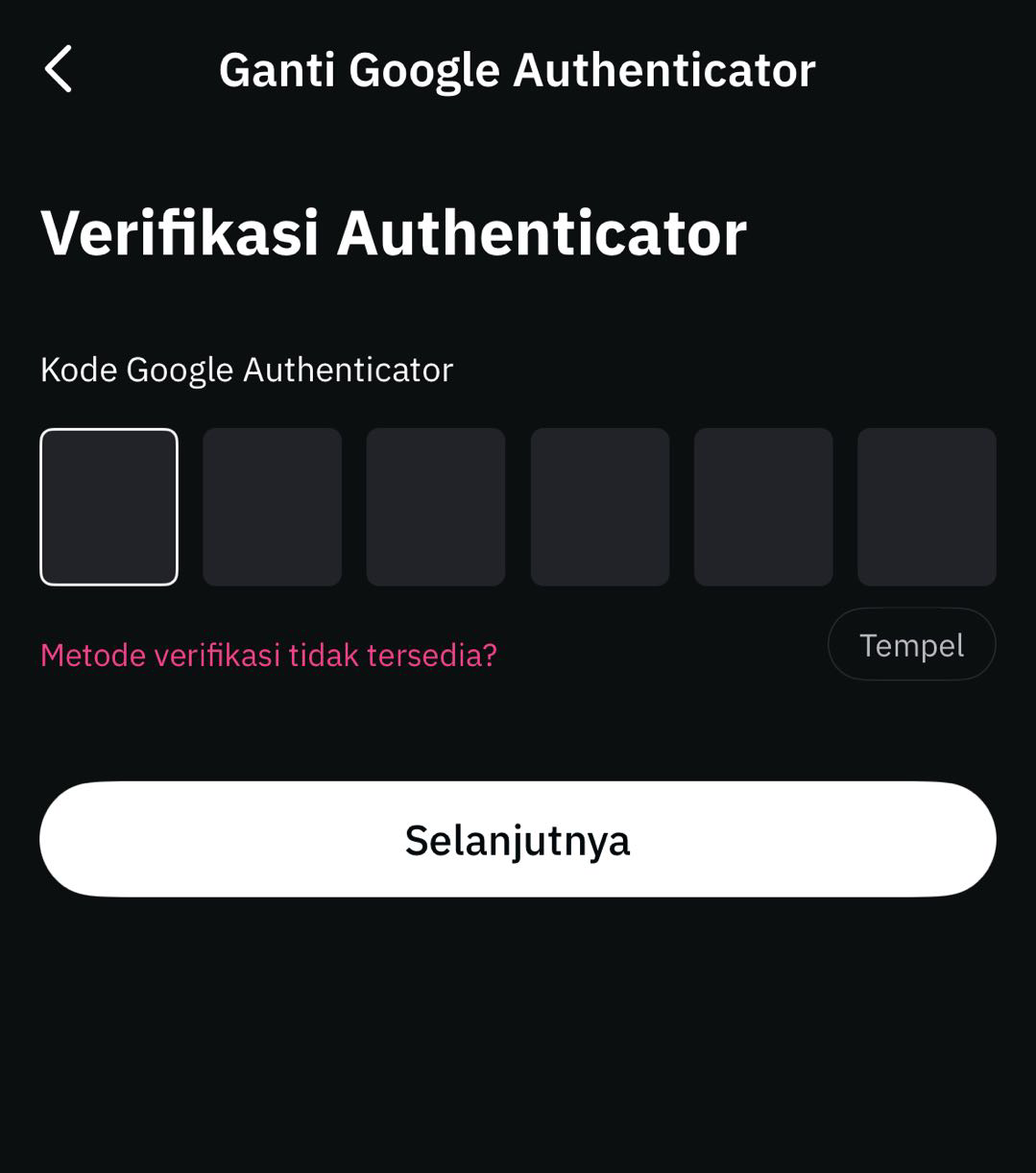Focus the first authenticator code box
The image size is (1036, 1173).
[108, 507]
